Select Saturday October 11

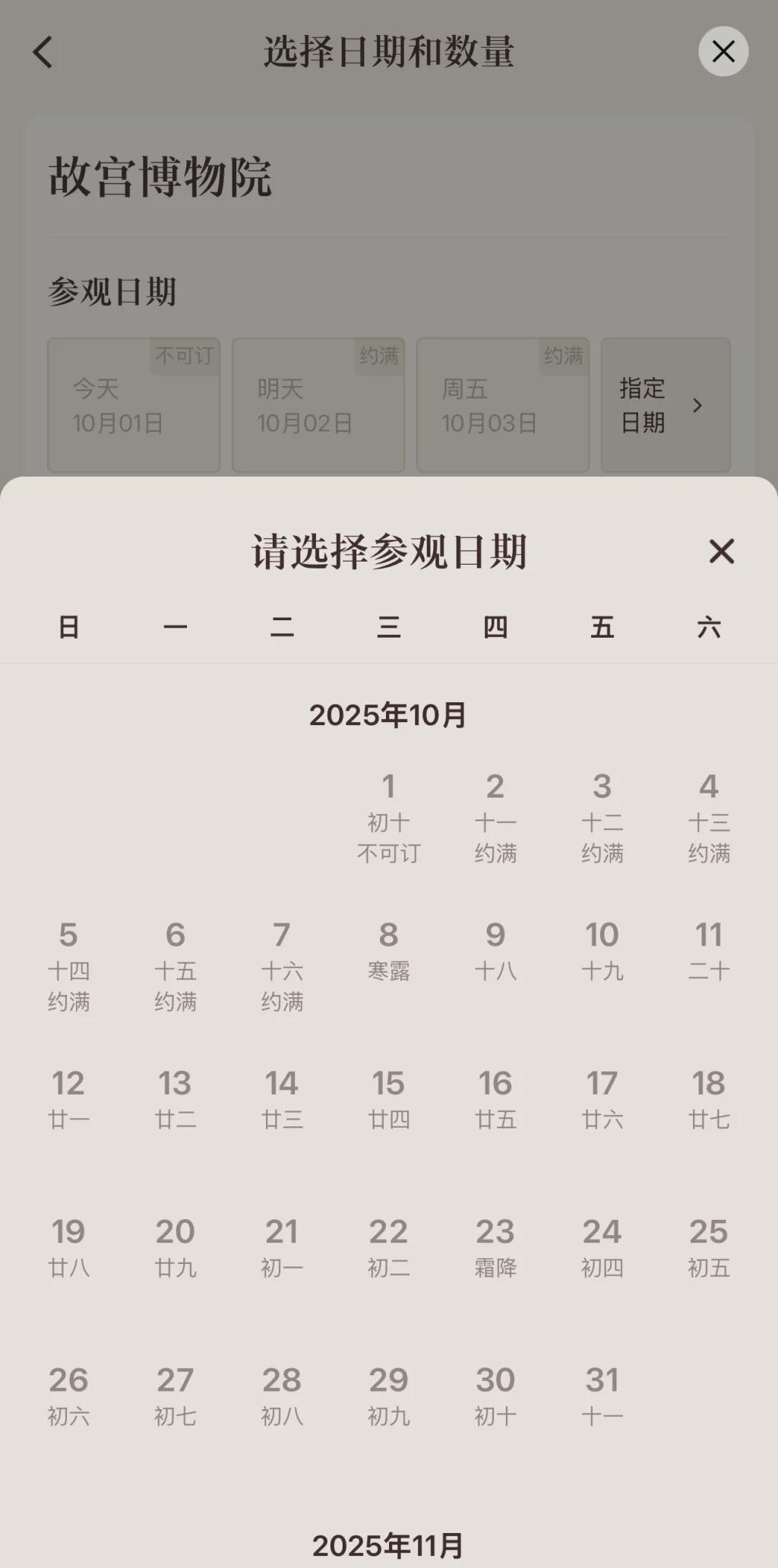click(709, 950)
